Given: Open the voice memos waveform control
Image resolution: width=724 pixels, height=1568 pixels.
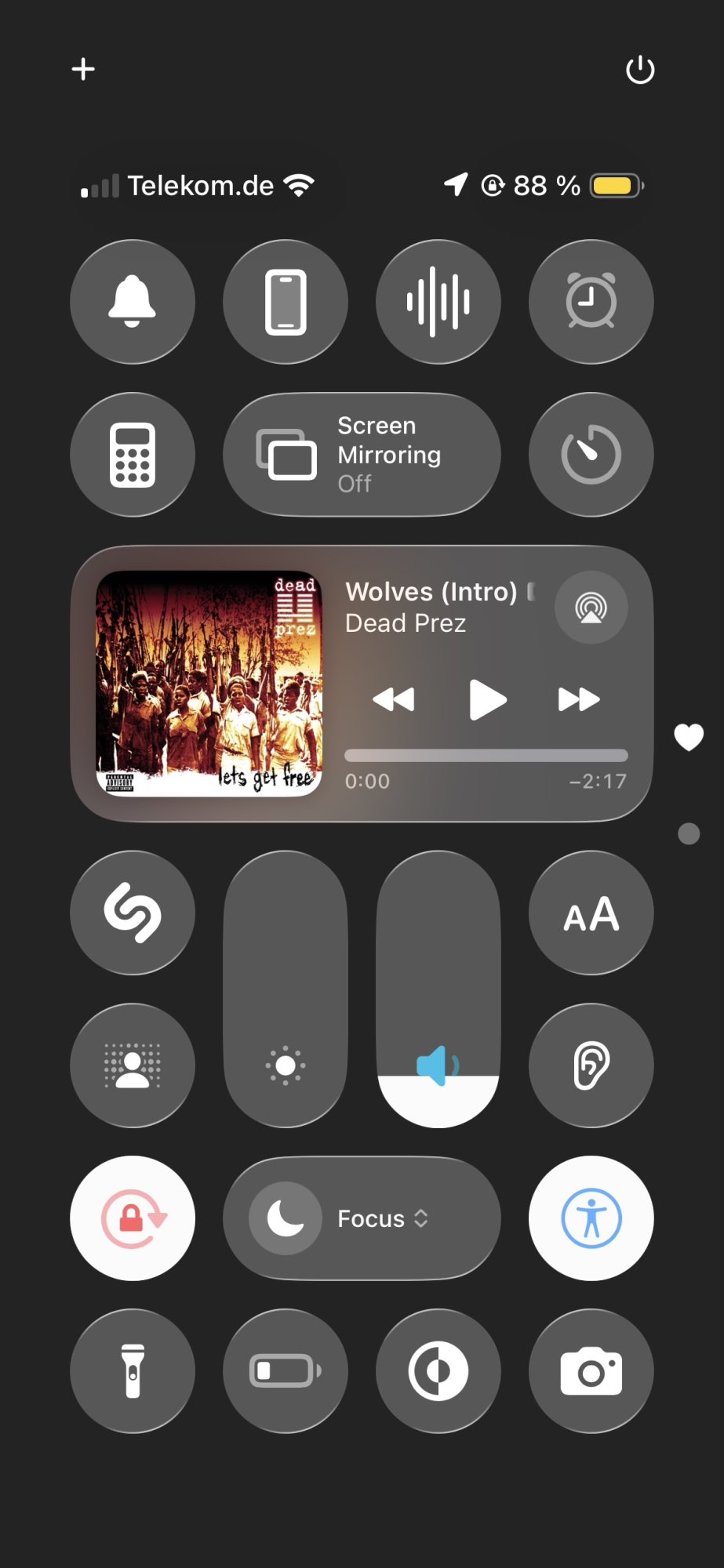Looking at the screenshot, I should (438, 302).
